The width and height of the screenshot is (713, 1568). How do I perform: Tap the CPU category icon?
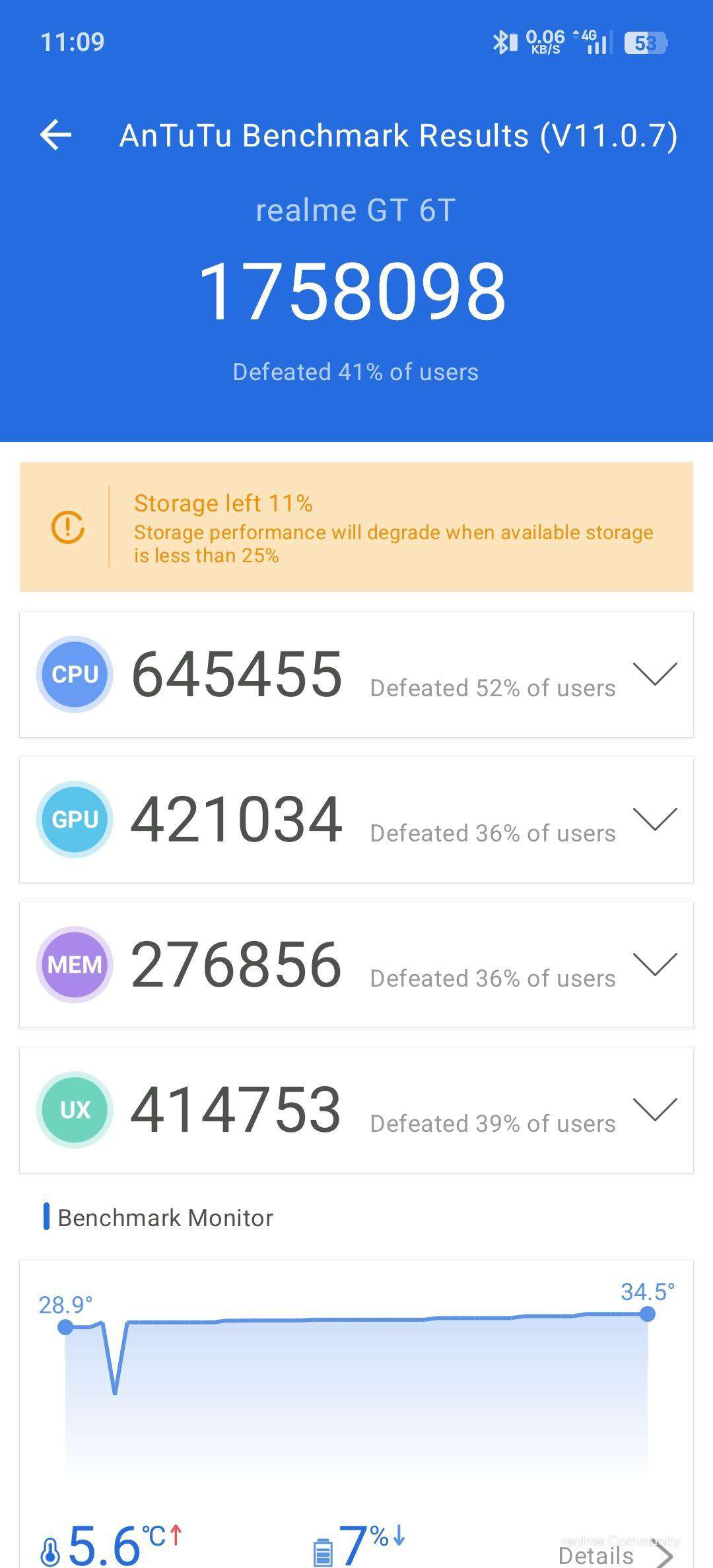click(74, 674)
